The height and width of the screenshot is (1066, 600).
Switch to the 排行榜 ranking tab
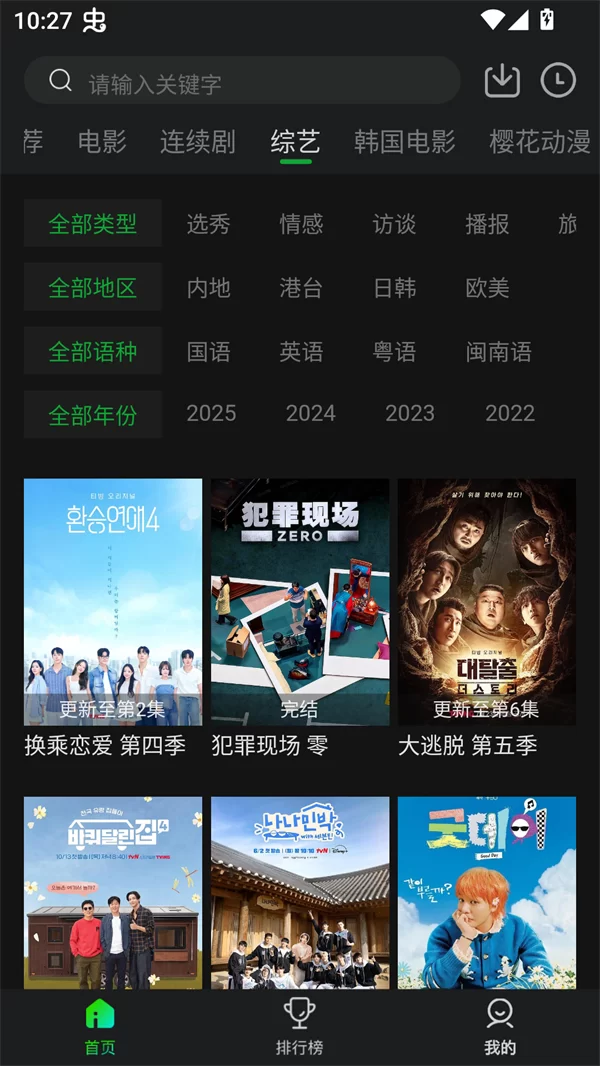pos(299,1027)
